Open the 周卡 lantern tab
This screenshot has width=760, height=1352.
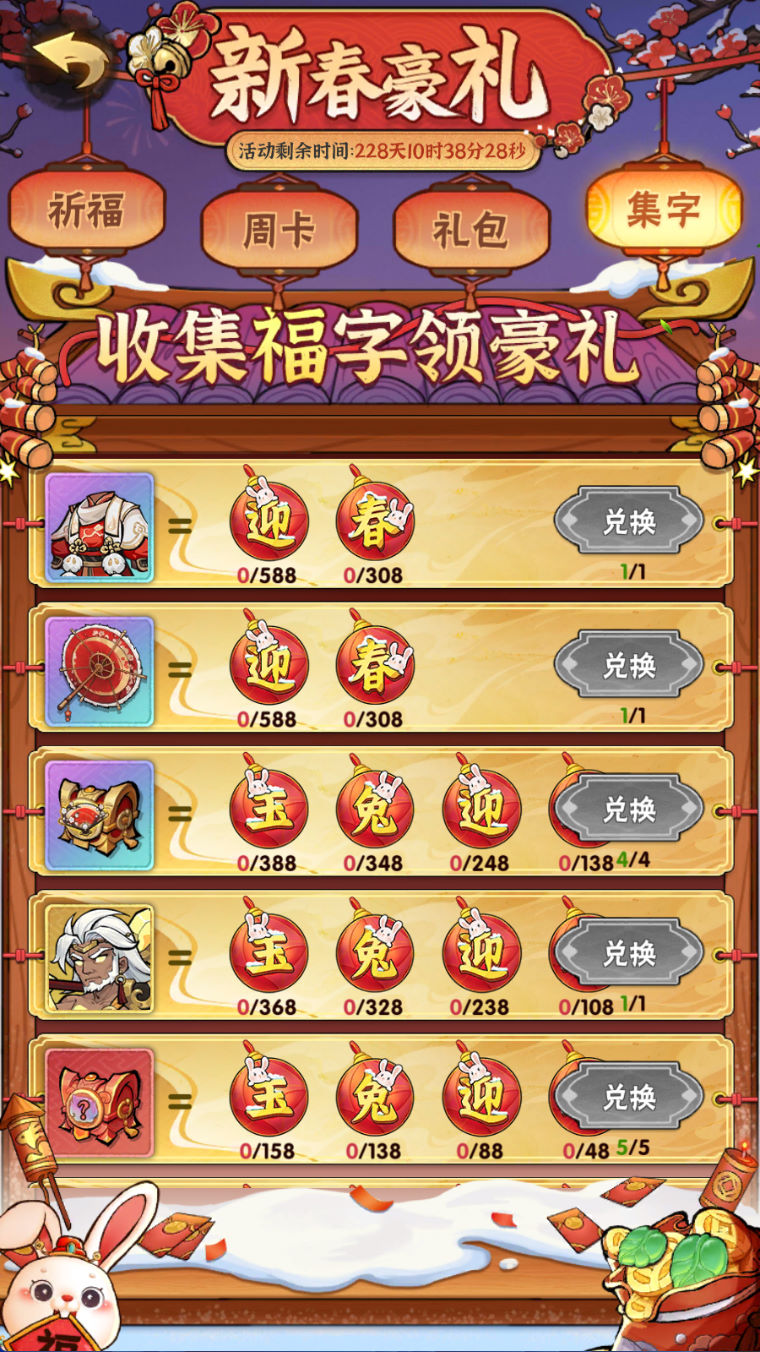coord(278,230)
